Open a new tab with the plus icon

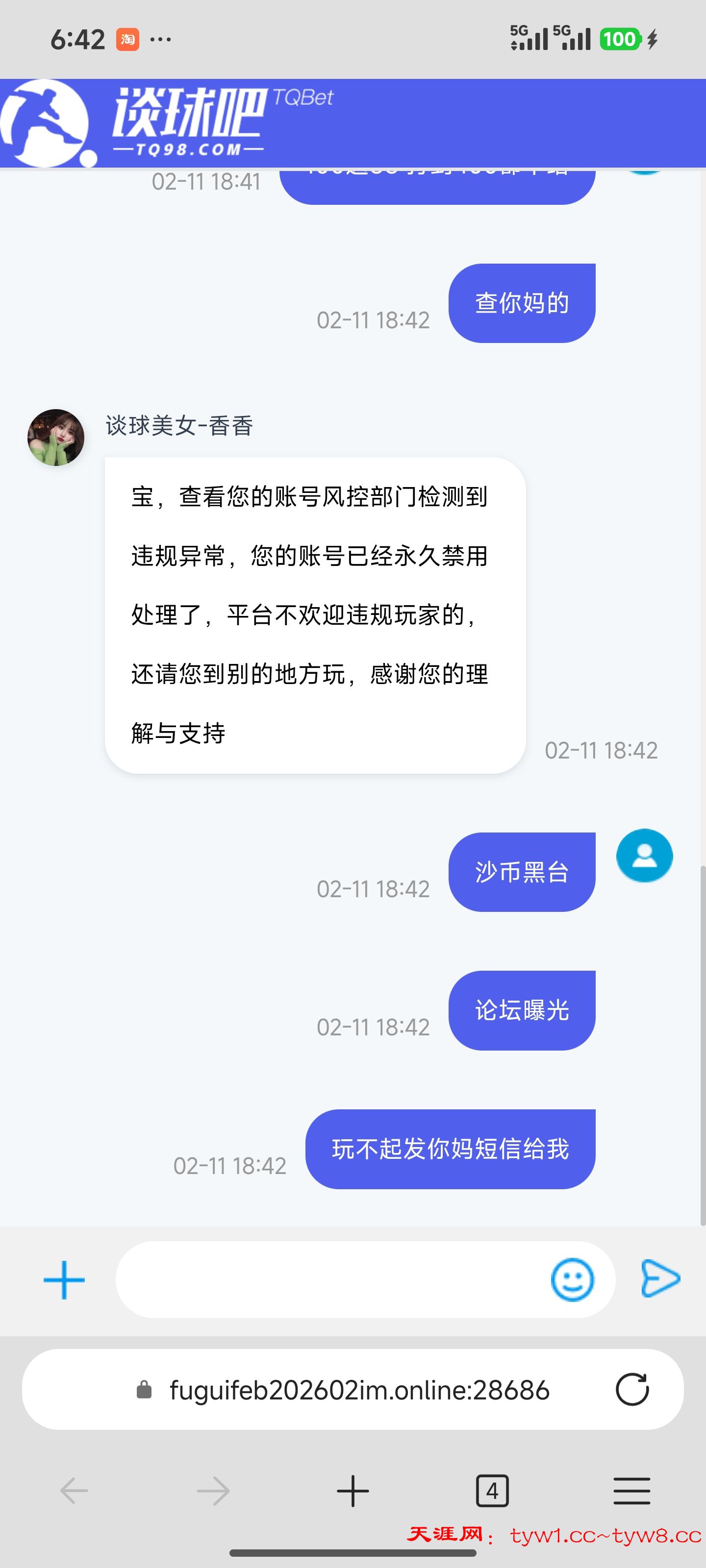pyautogui.click(x=353, y=1492)
